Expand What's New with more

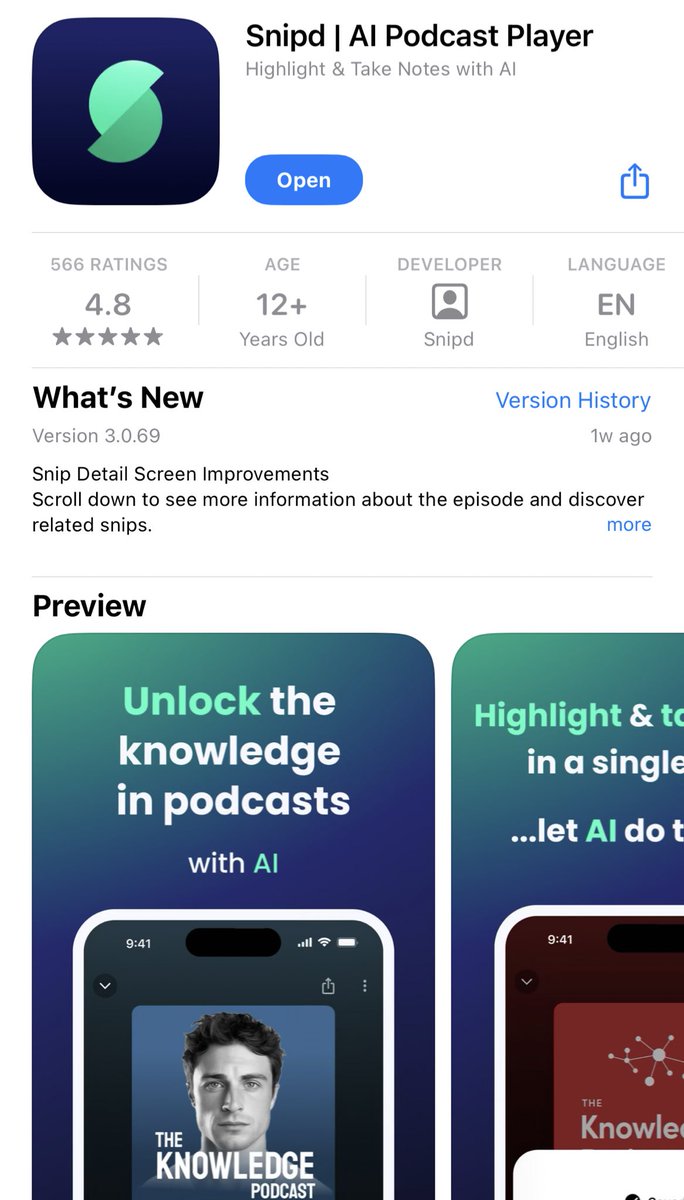pyautogui.click(x=628, y=524)
